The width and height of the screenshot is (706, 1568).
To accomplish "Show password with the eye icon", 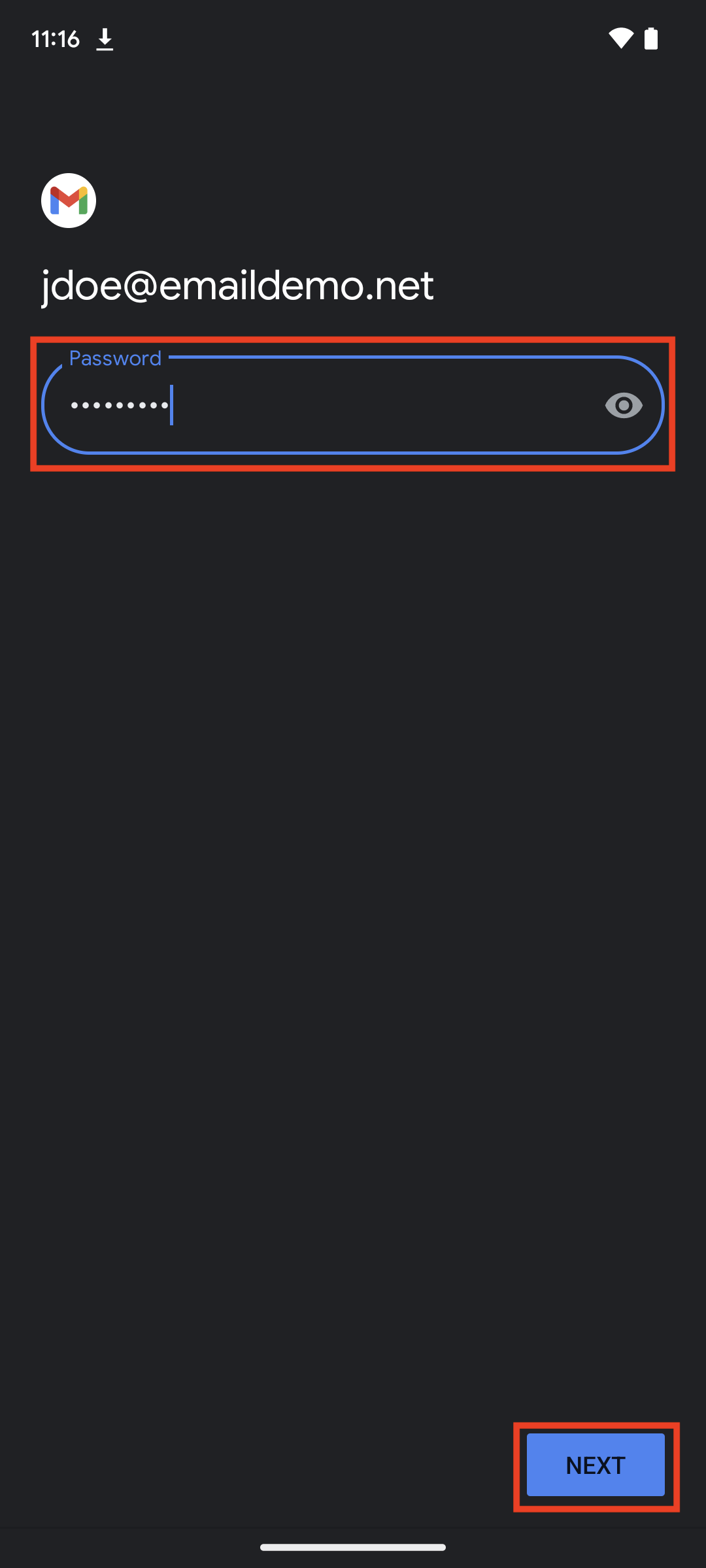I will tap(624, 406).
